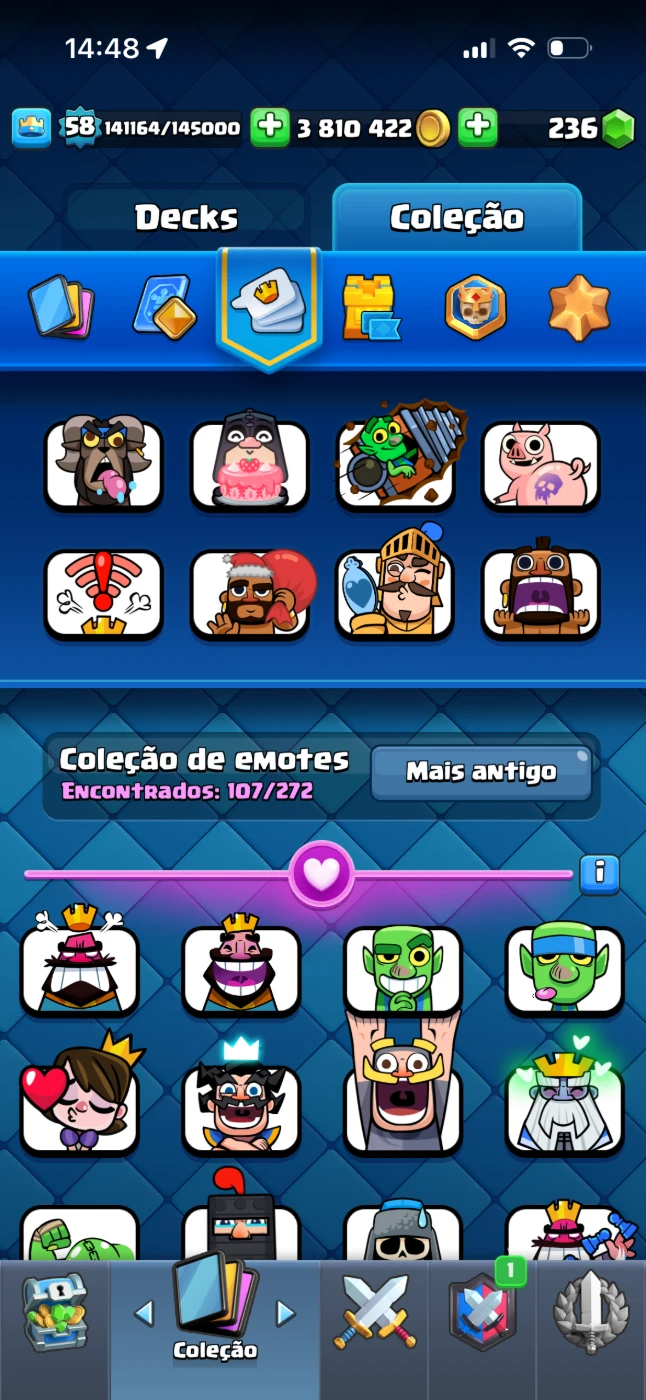The height and width of the screenshot is (1400, 646).
Task: Add more gold with plus button
Action: tap(269, 128)
